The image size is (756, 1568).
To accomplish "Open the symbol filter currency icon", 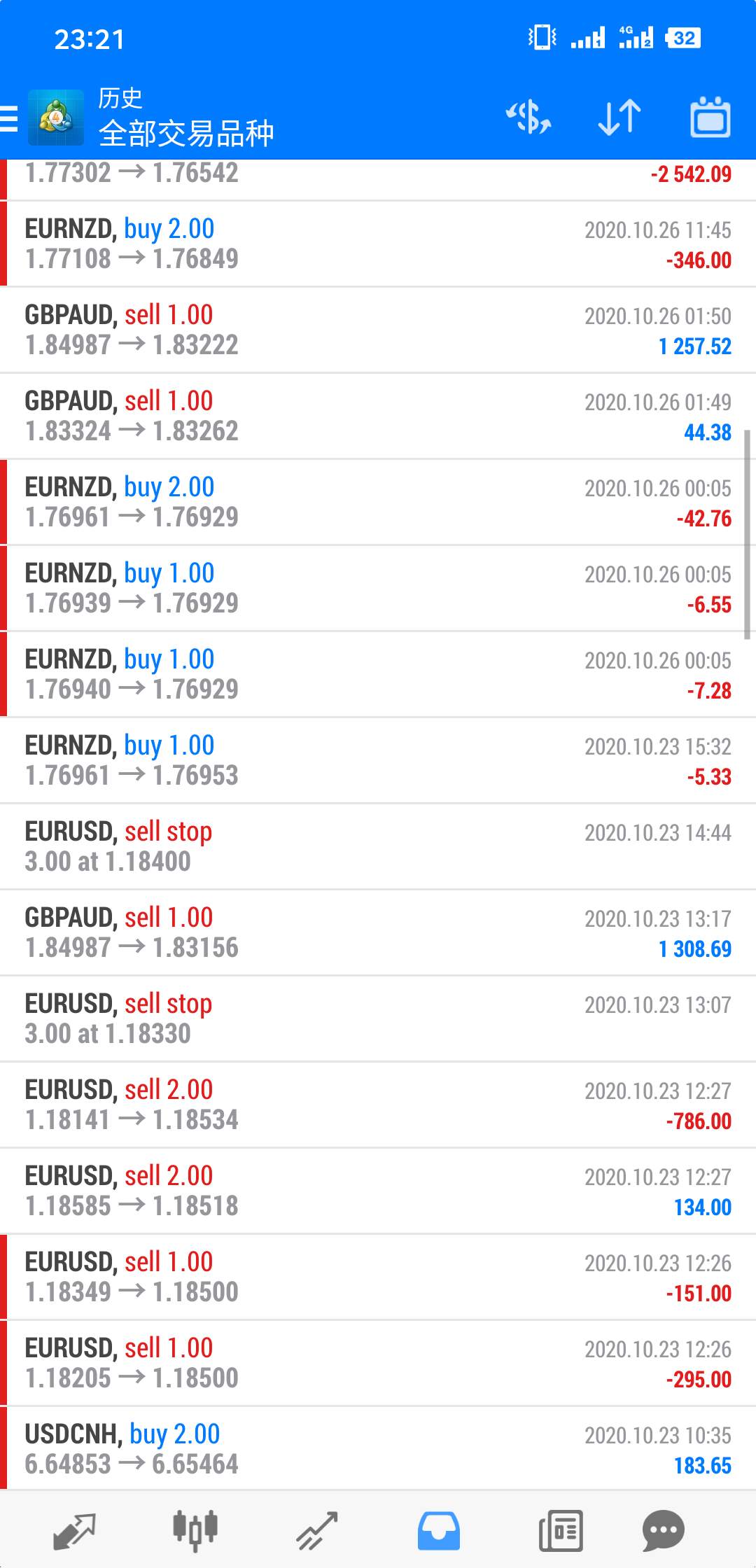I will [528, 117].
